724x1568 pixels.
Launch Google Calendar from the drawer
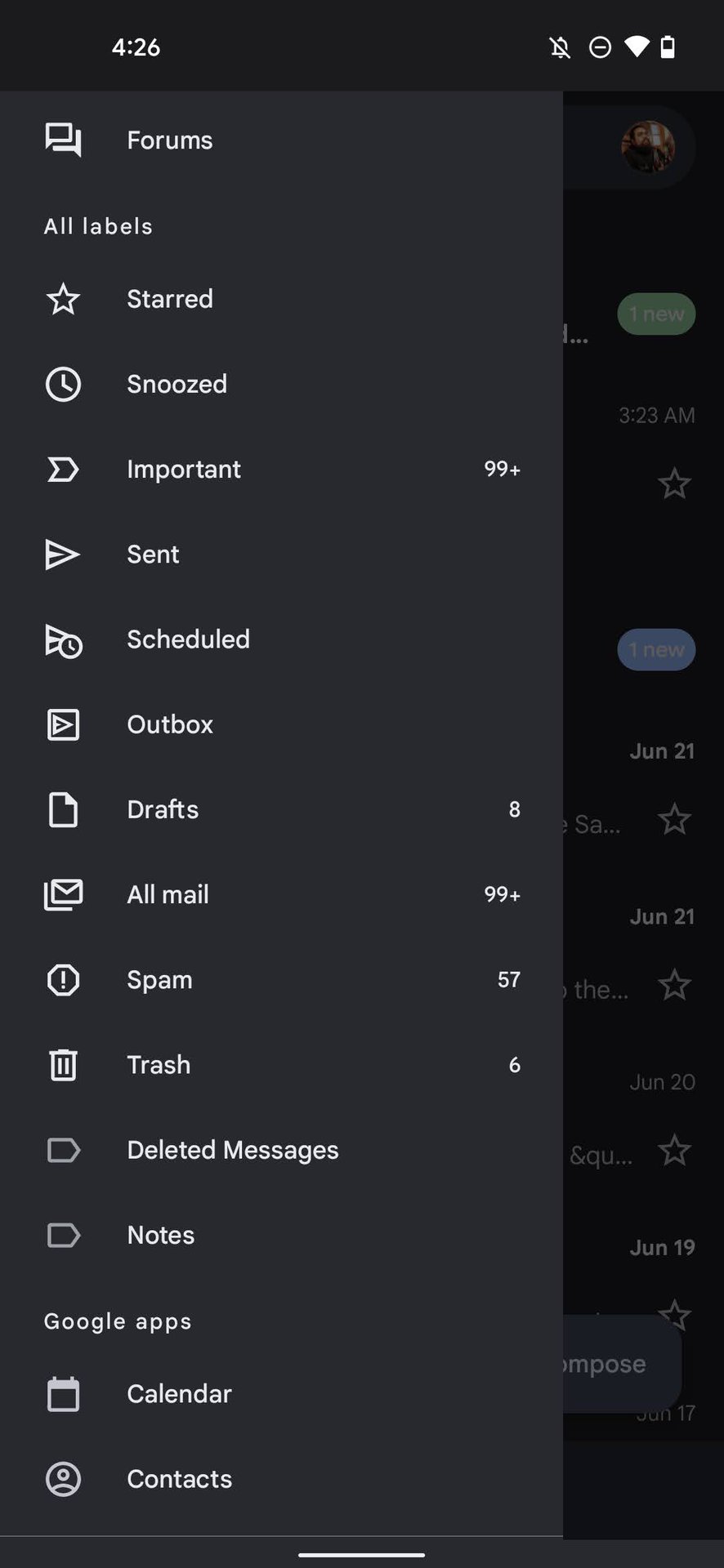click(179, 1394)
